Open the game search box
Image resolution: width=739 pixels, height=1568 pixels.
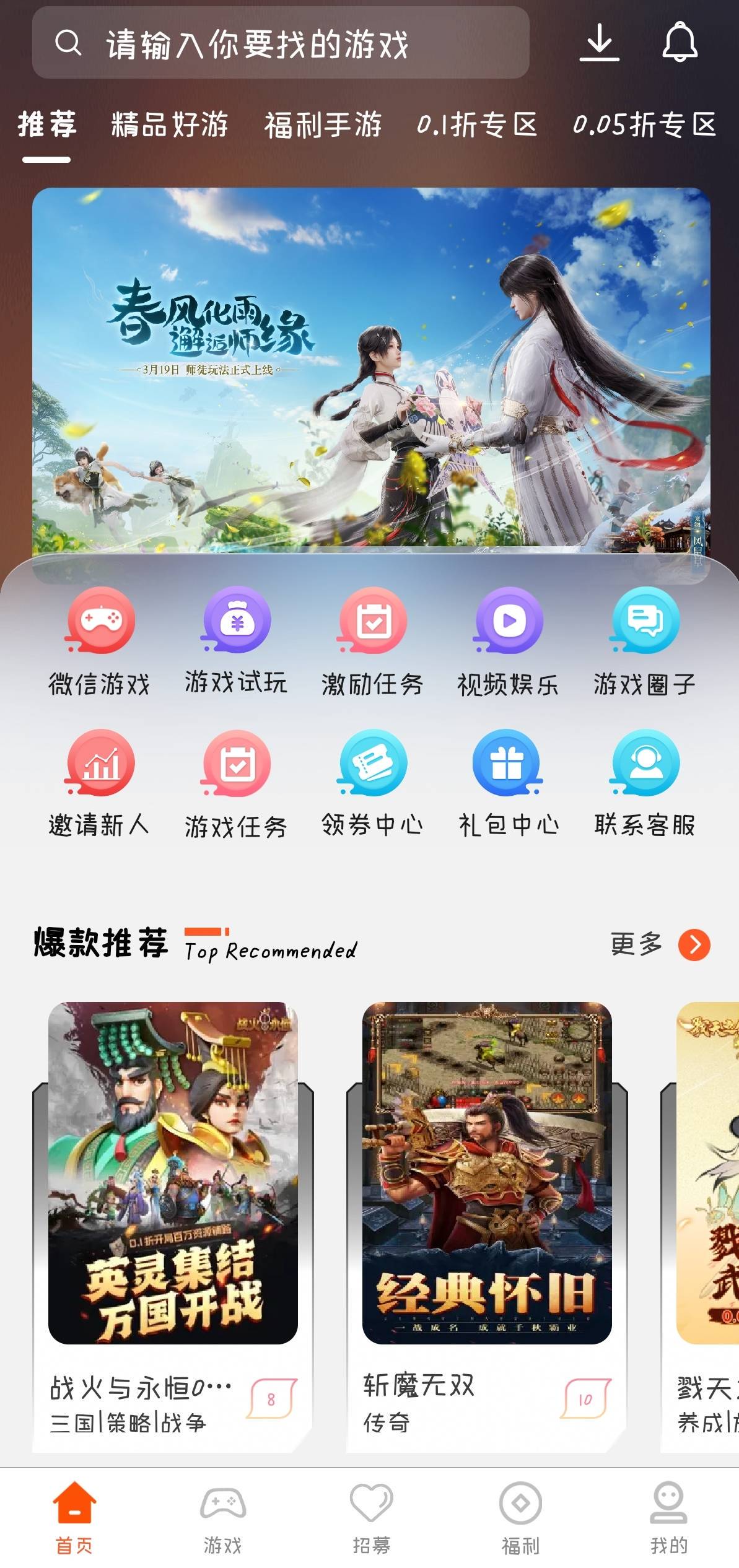point(280,43)
